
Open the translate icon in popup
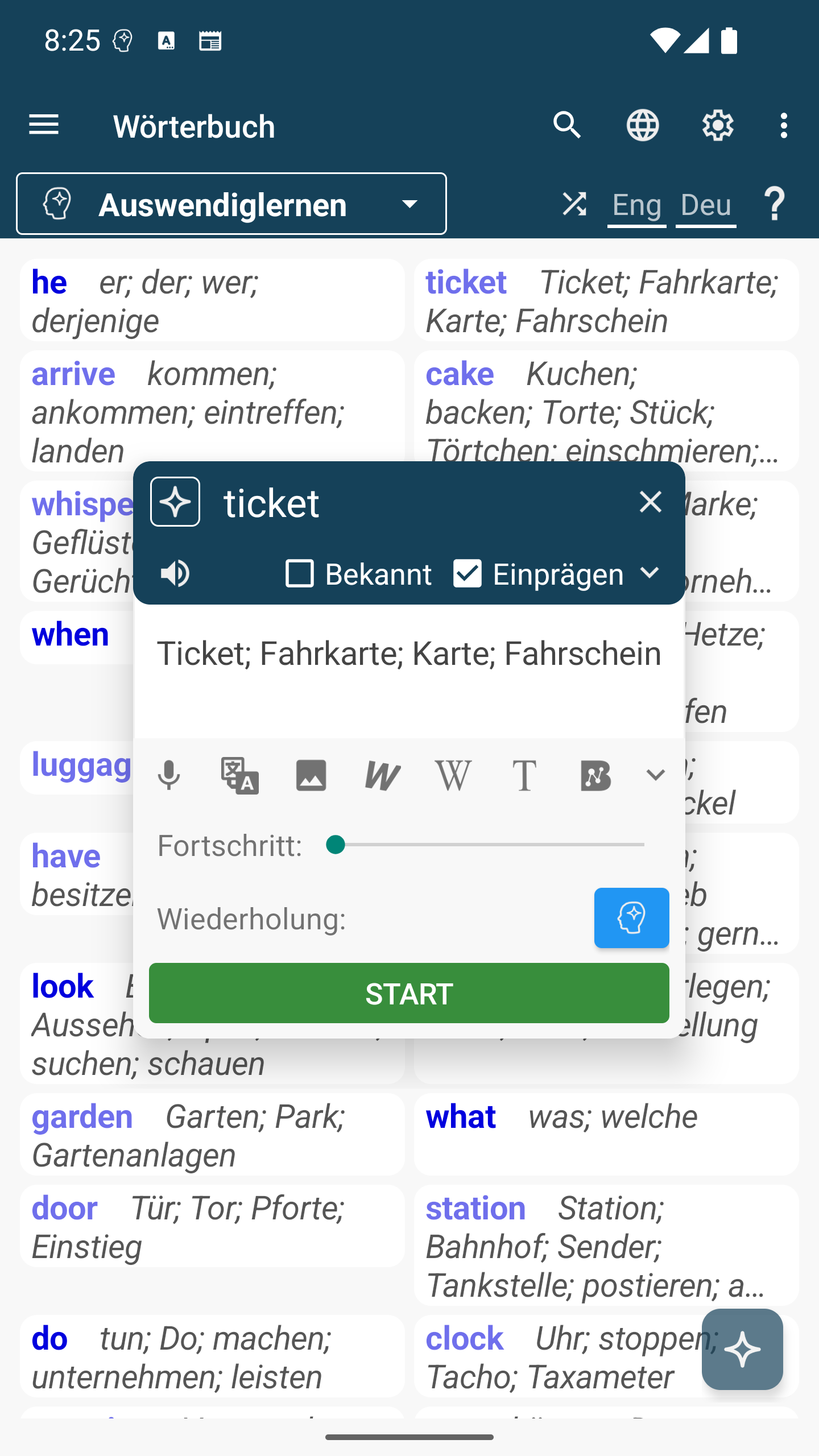(240, 775)
